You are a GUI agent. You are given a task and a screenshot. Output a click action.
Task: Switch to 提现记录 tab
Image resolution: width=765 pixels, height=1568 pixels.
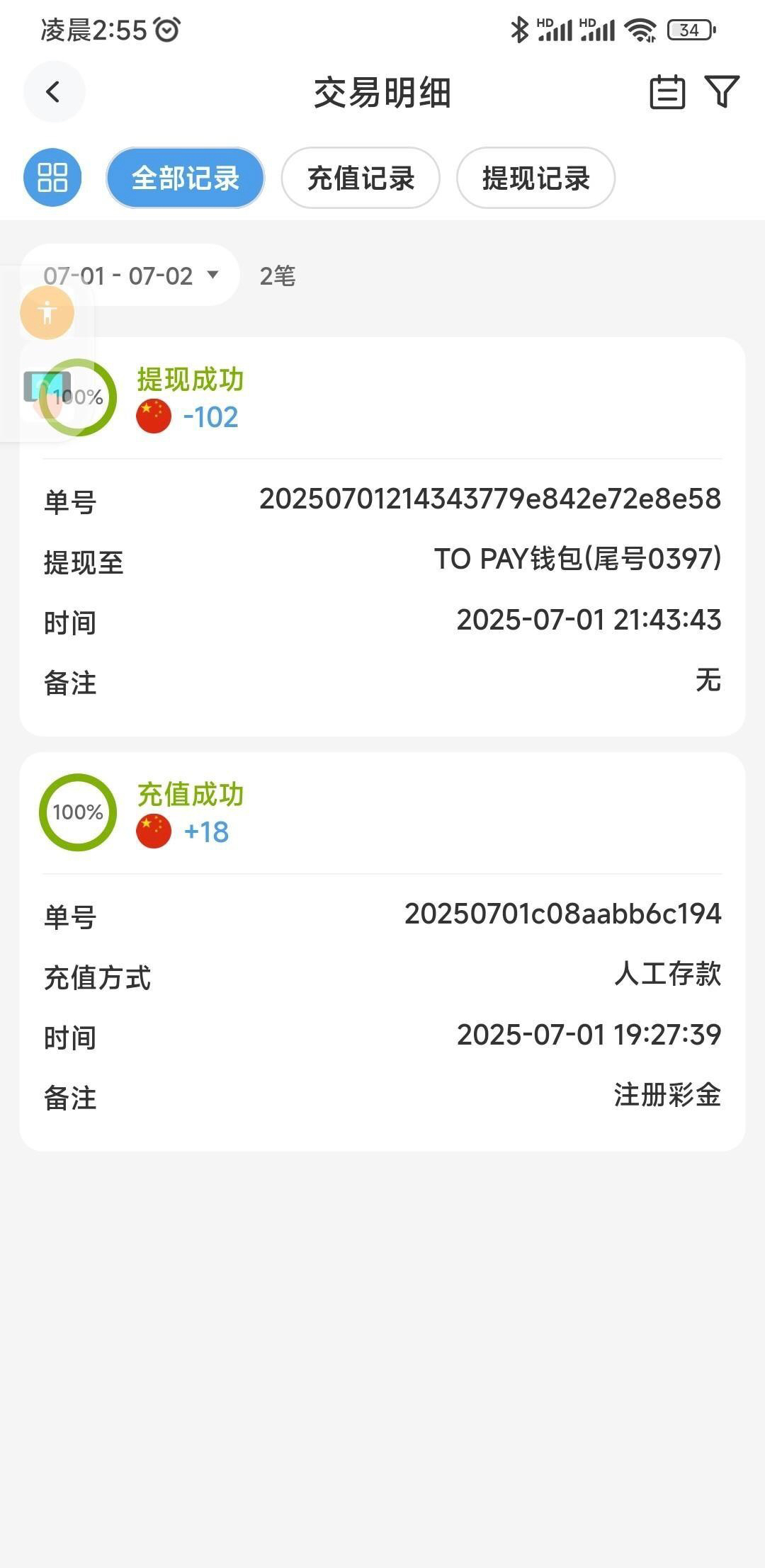tap(535, 178)
